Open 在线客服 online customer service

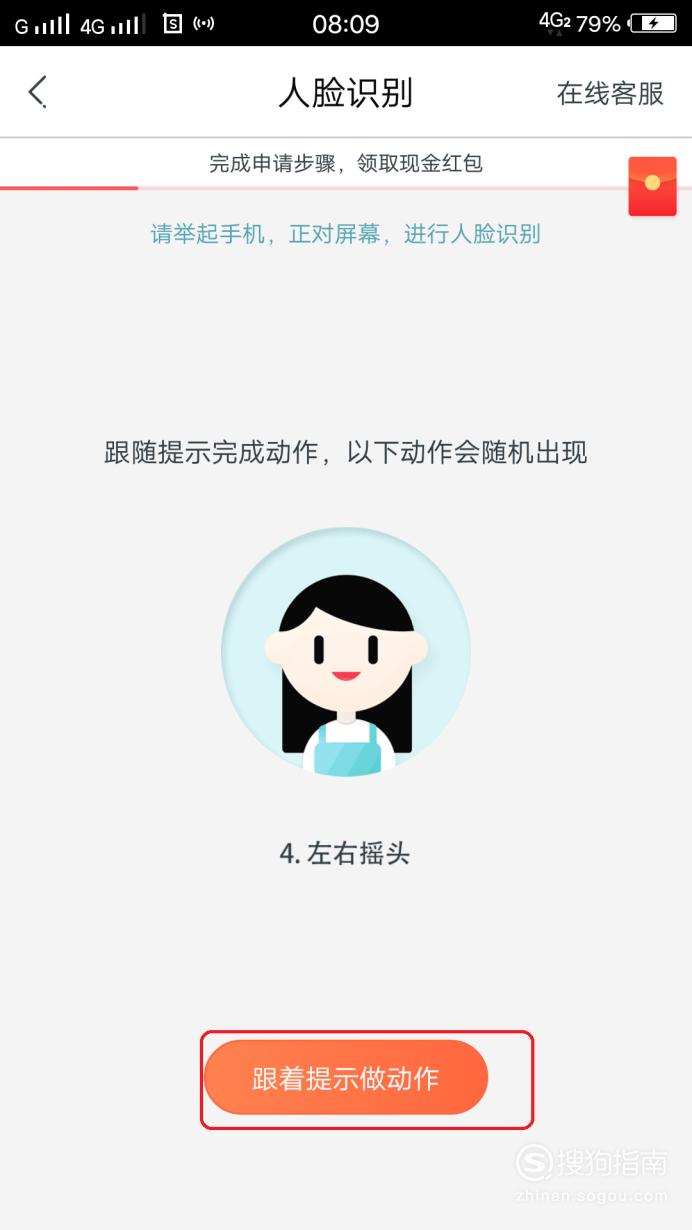click(x=610, y=93)
